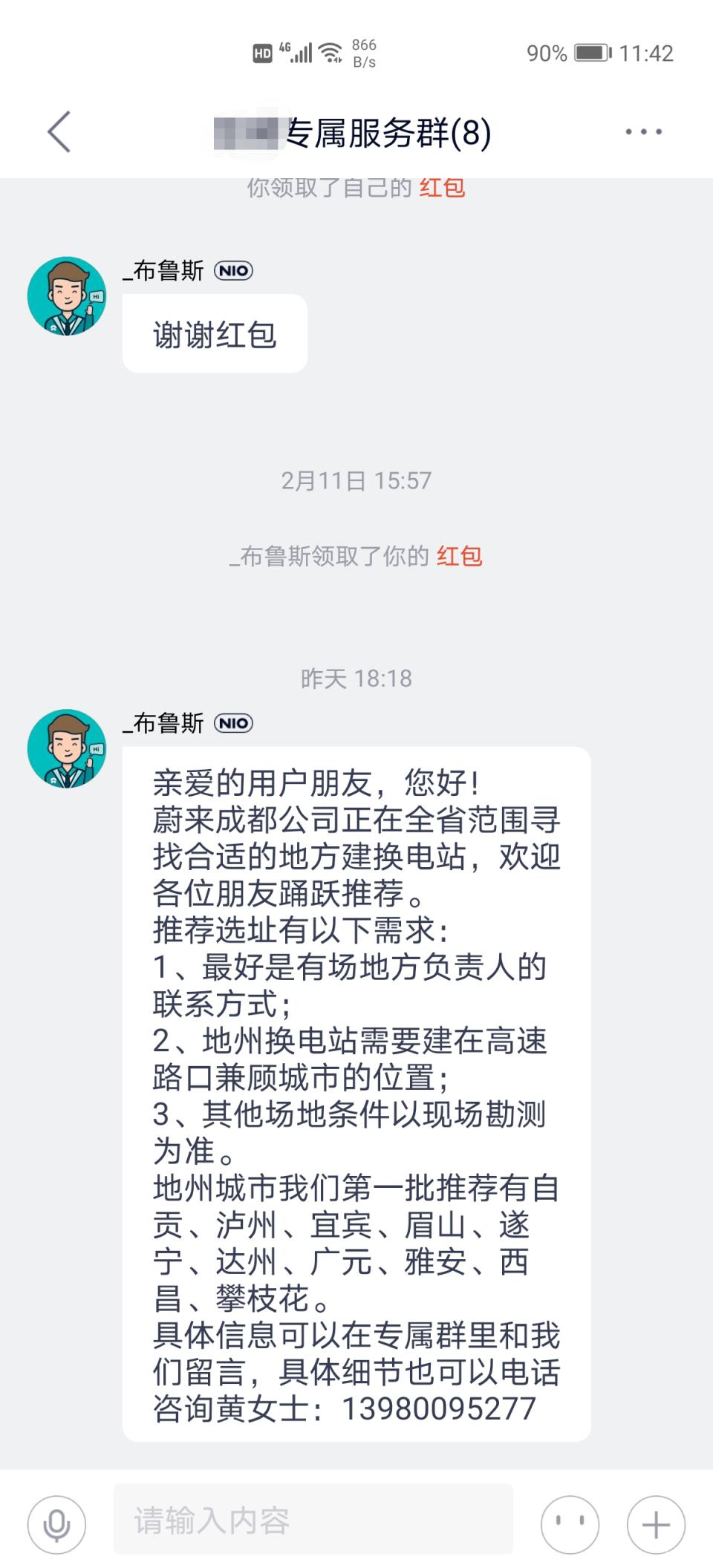
Task: Open _布鲁斯's avatar beside 谢谢红包
Action: [x=67, y=295]
